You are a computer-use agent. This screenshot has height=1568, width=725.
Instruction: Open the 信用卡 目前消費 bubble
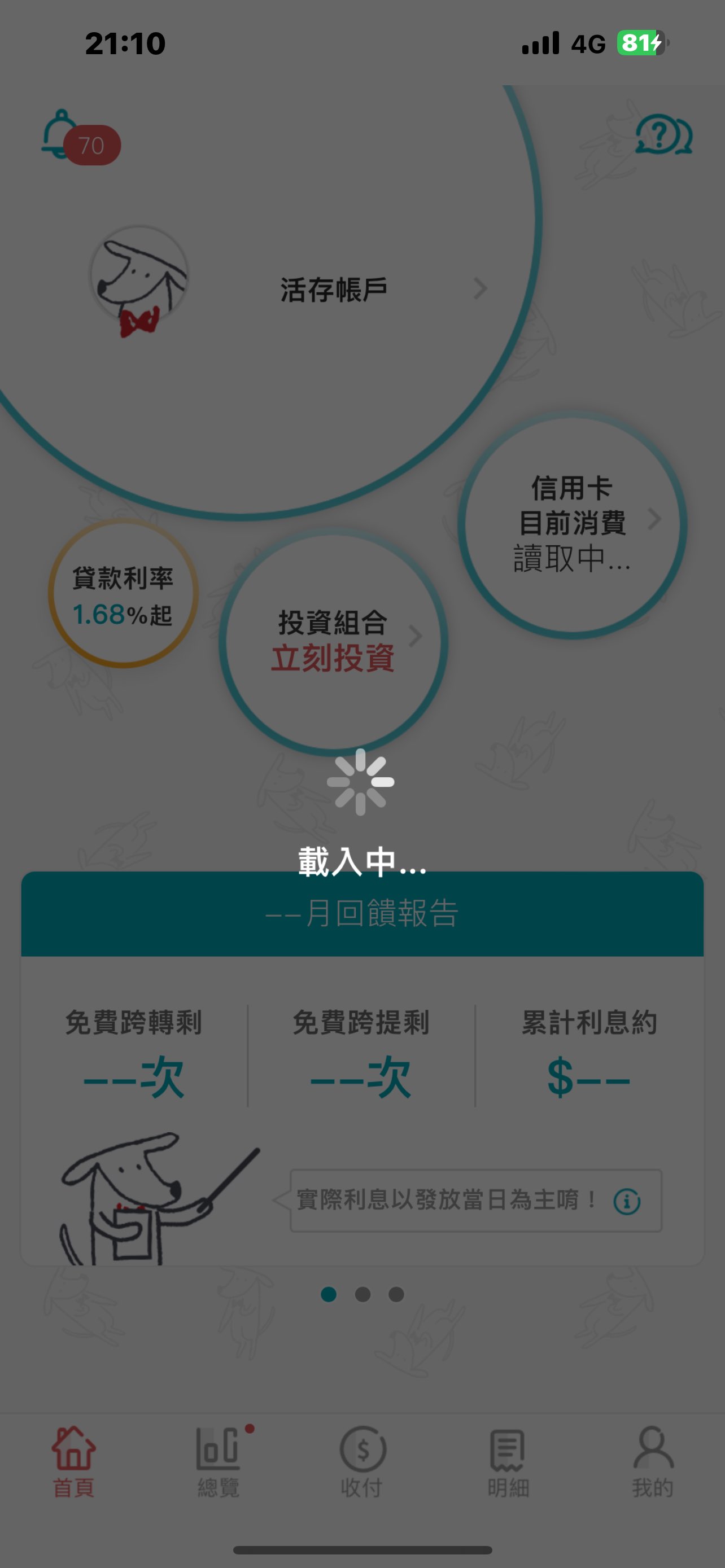click(572, 523)
